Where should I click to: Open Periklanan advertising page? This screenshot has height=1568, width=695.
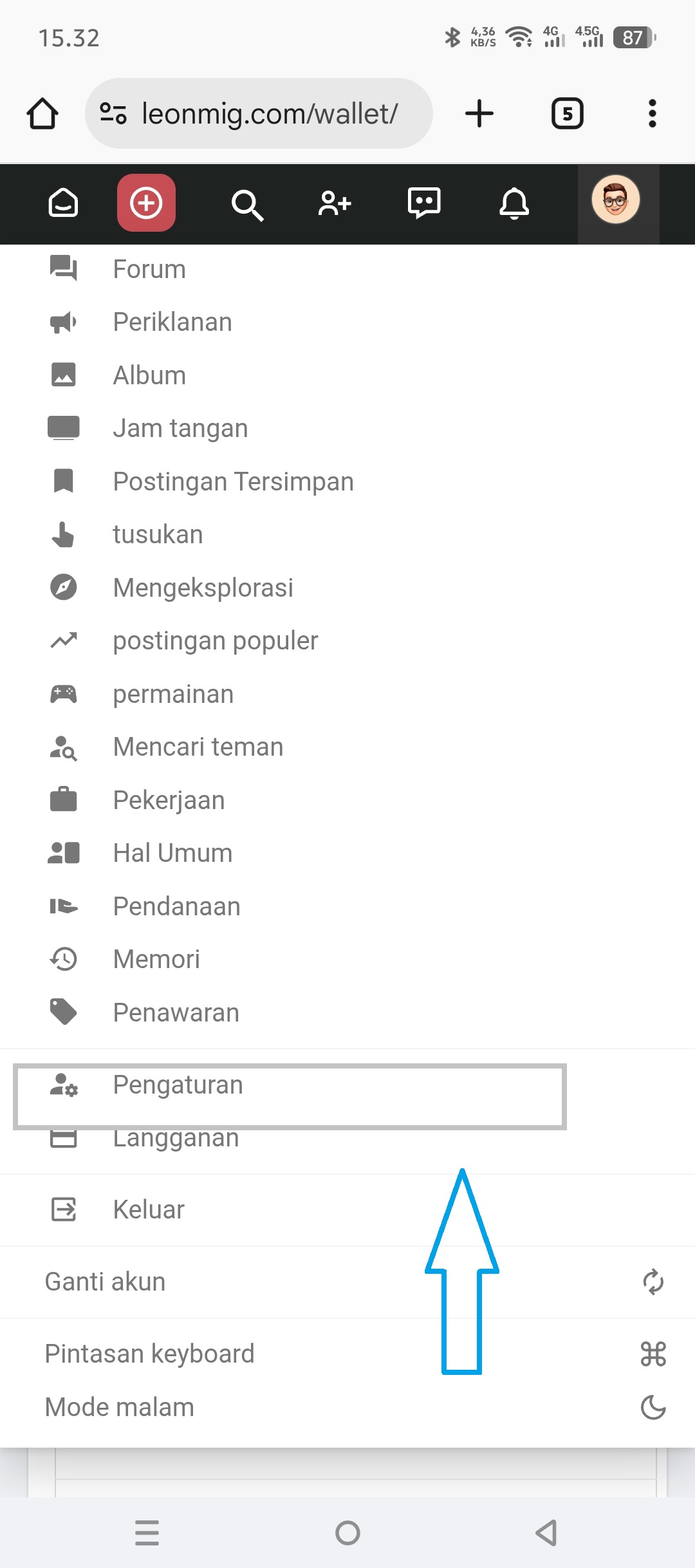(x=172, y=322)
